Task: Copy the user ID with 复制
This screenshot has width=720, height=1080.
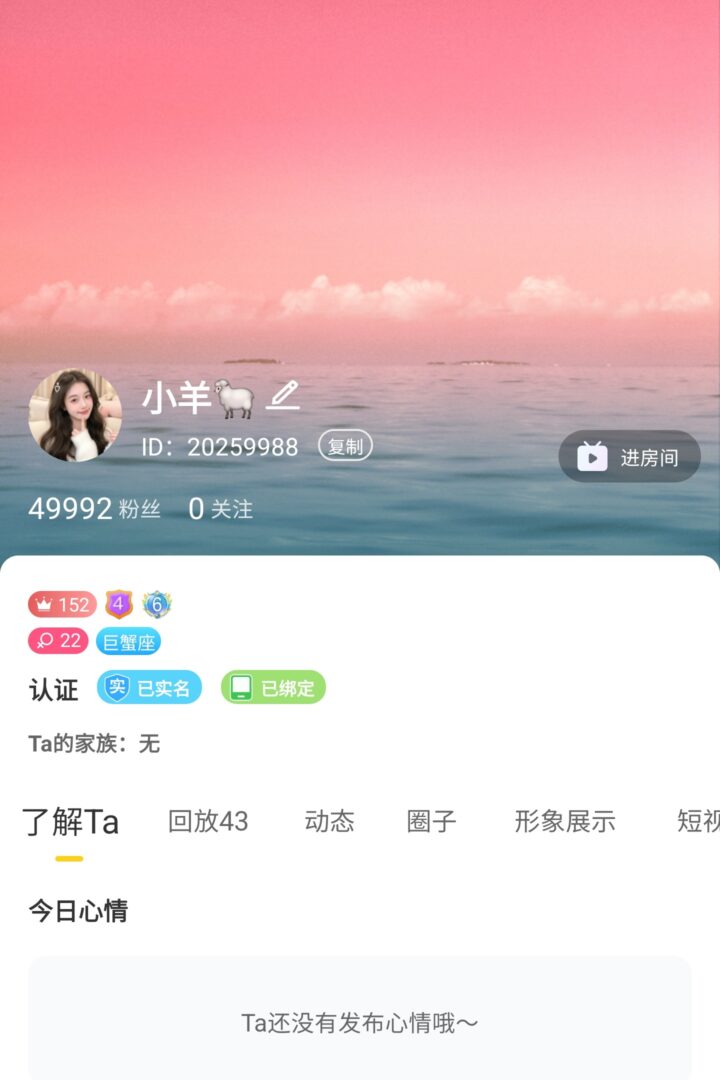Action: pos(345,446)
